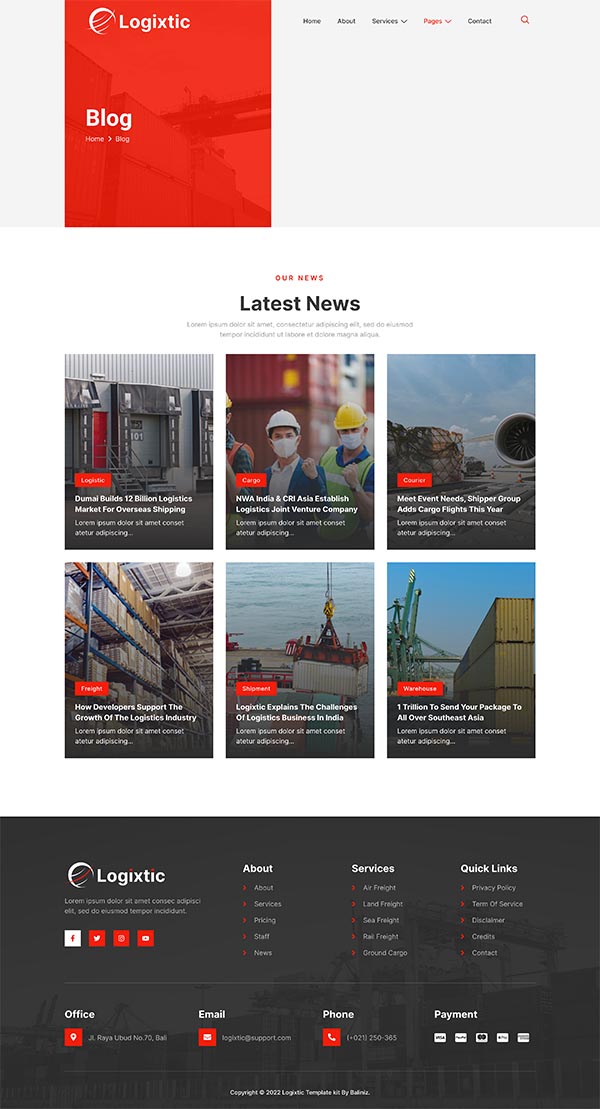Open the YouTube icon in footer

pos(145,938)
